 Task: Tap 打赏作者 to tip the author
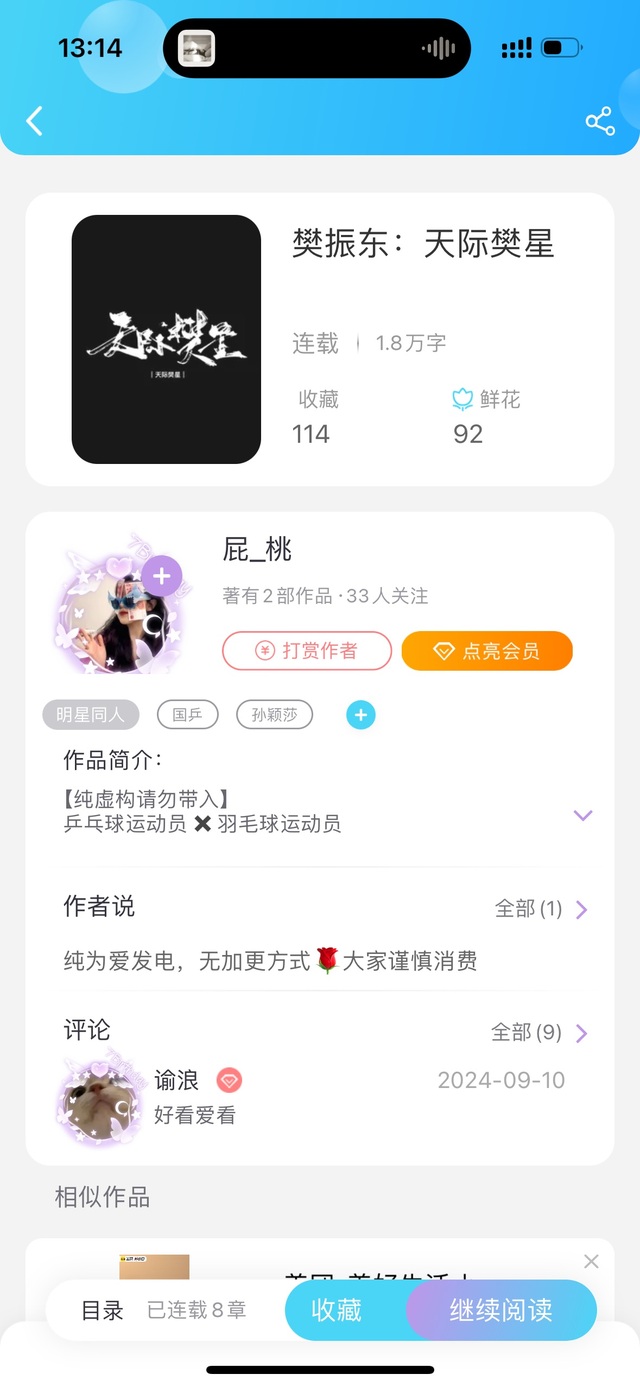coord(307,651)
